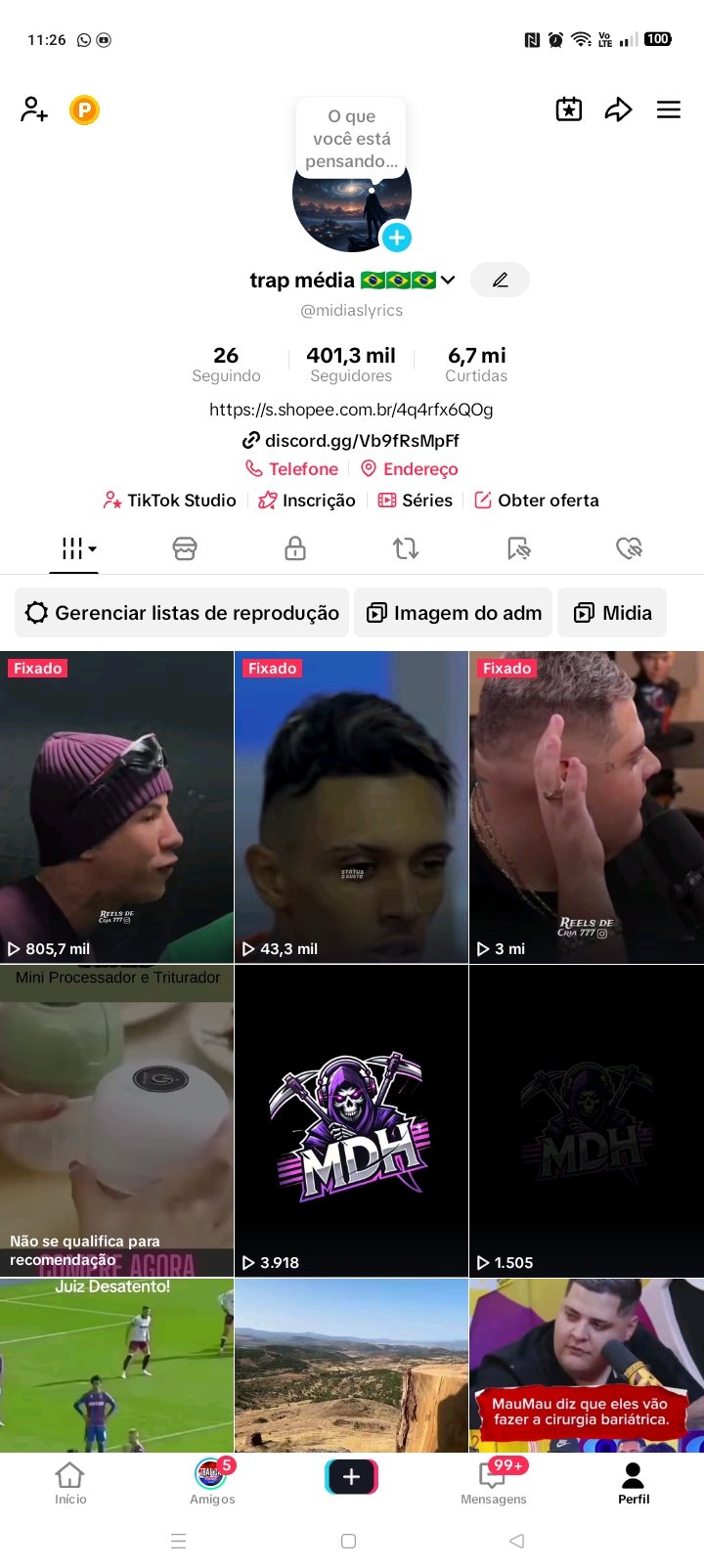Tap Gerenciar listas de reprodução
The height and width of the screenshot is (1568, 704).
(183, 613)
